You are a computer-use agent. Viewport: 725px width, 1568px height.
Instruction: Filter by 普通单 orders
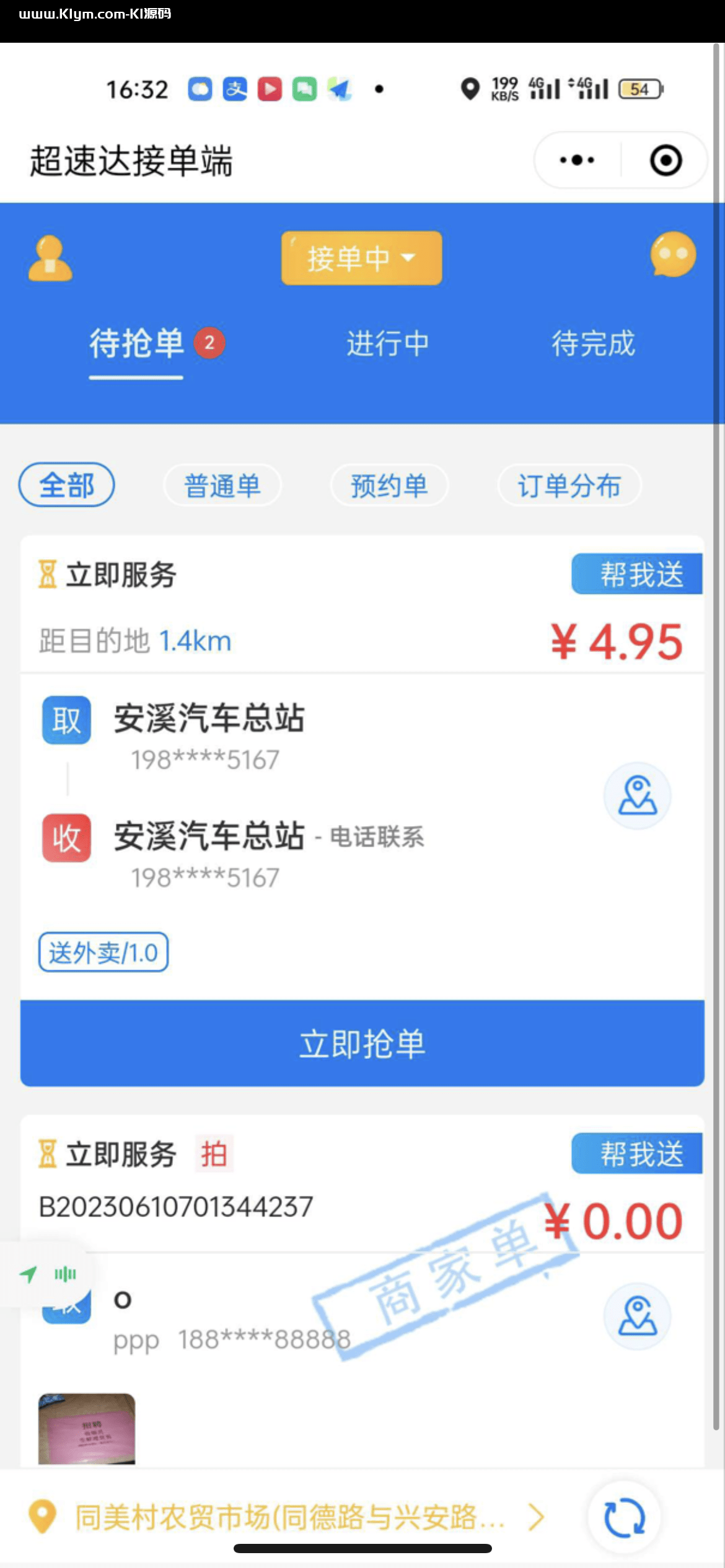pos(222,486)
